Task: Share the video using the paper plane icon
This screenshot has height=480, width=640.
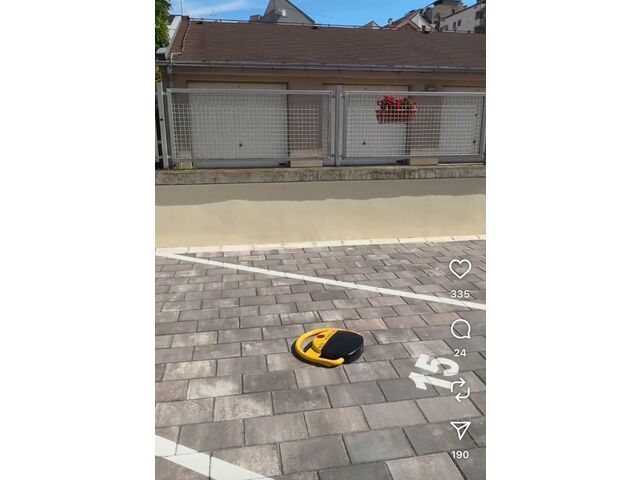Action: click(460, 430)
